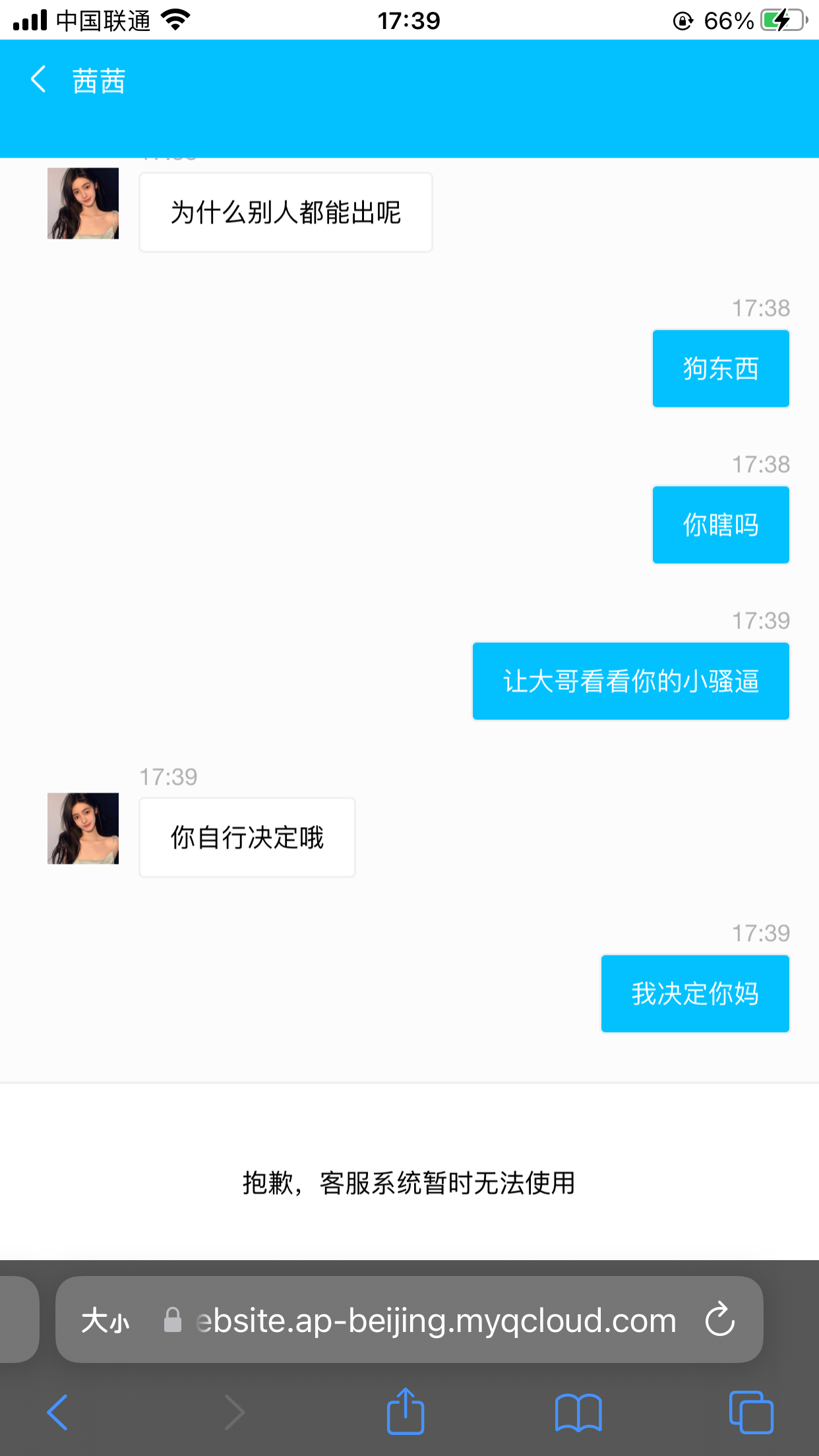
Task: Tap the myqcloud.com address bar
Action: [x=435, y=1321]
